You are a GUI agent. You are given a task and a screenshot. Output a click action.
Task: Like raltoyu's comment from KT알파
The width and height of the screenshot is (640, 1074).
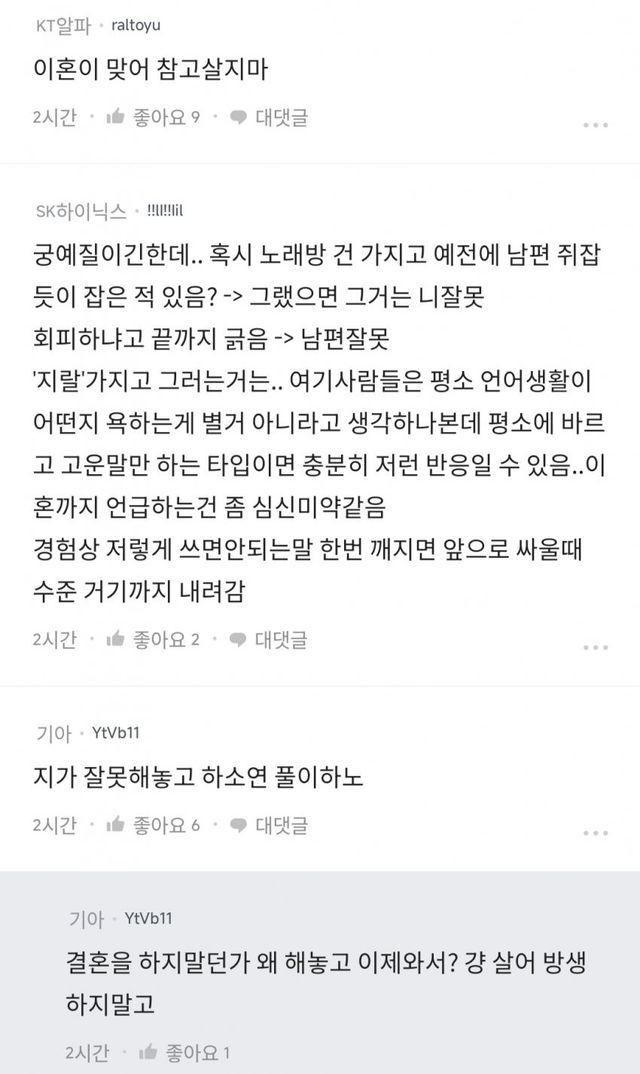tap(153, 117)
